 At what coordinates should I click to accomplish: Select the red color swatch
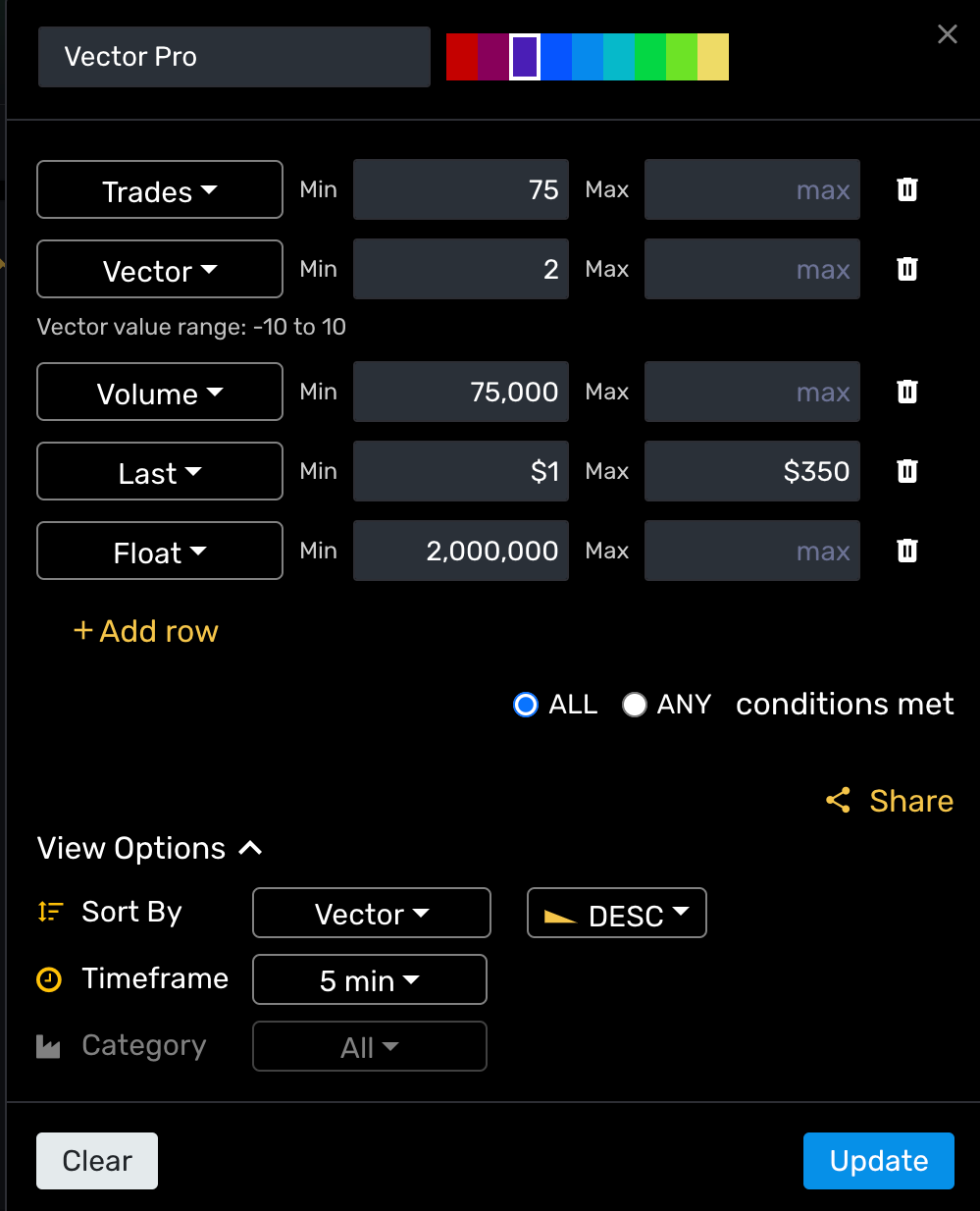tap(462, 57)
